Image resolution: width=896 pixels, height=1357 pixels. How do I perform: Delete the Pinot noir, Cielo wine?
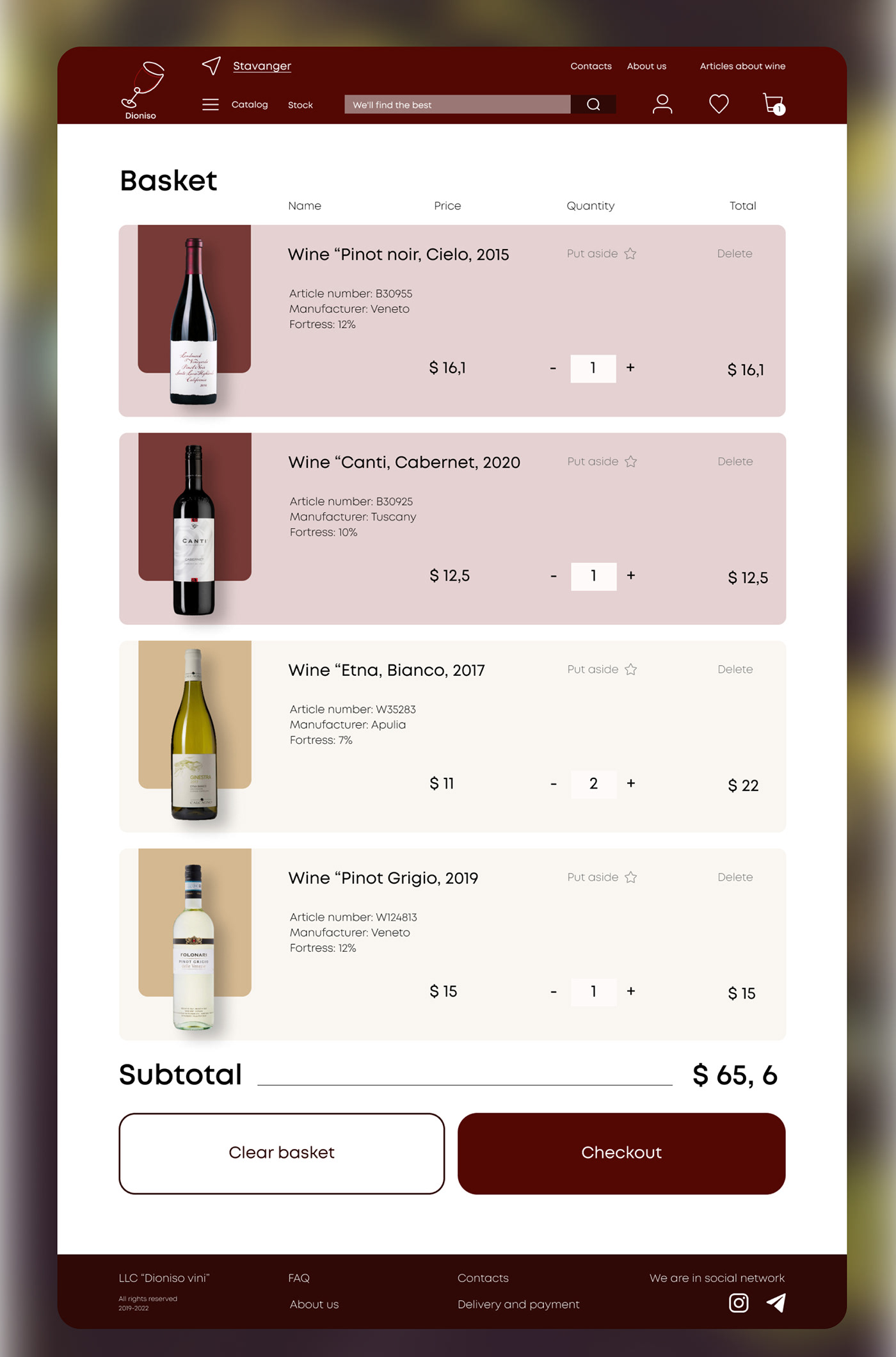(x=734, y=253)
